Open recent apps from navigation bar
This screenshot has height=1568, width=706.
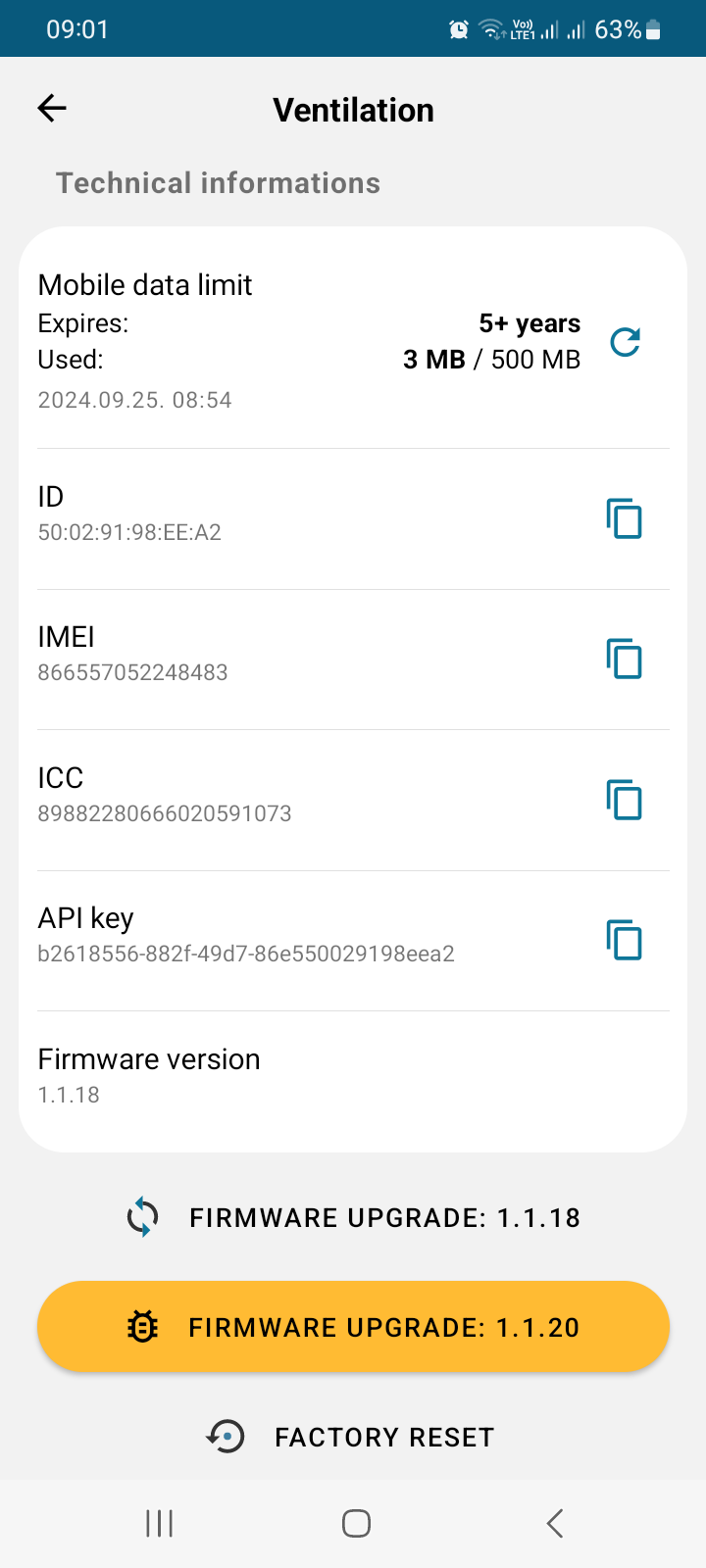[159, 1523]
